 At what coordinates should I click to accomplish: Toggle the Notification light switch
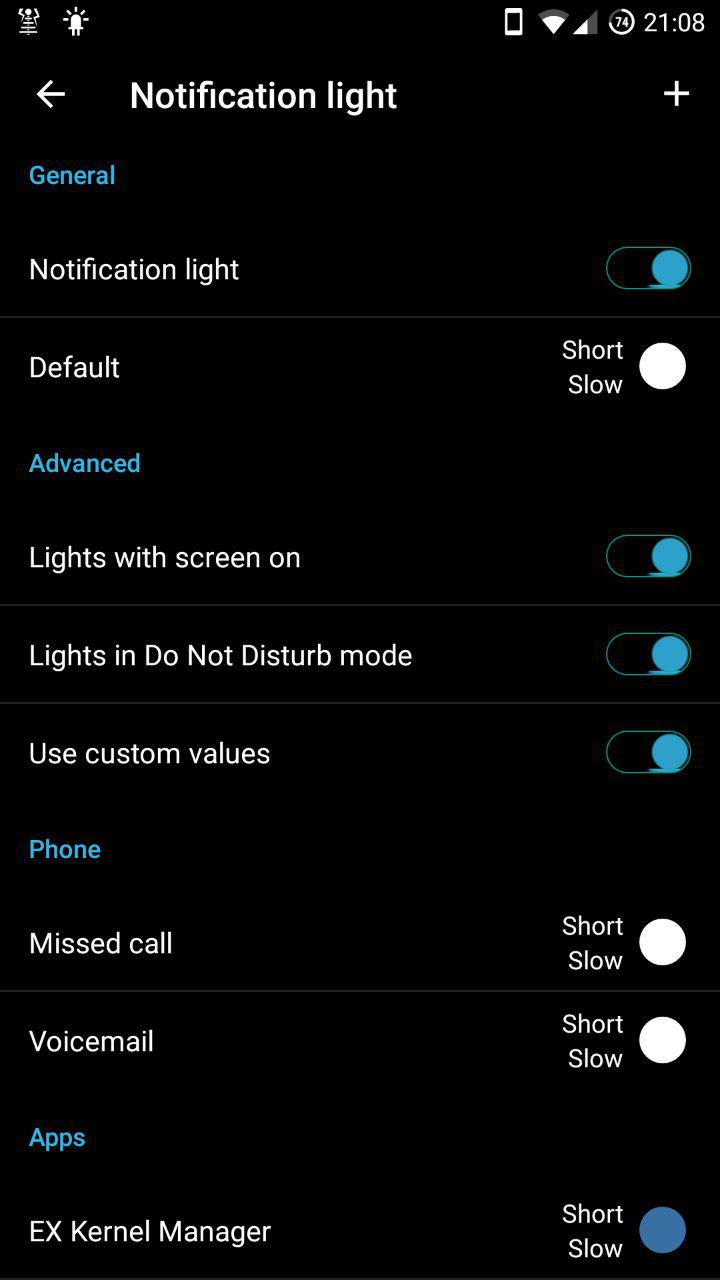pyautogui.click(x=648, y=269)
